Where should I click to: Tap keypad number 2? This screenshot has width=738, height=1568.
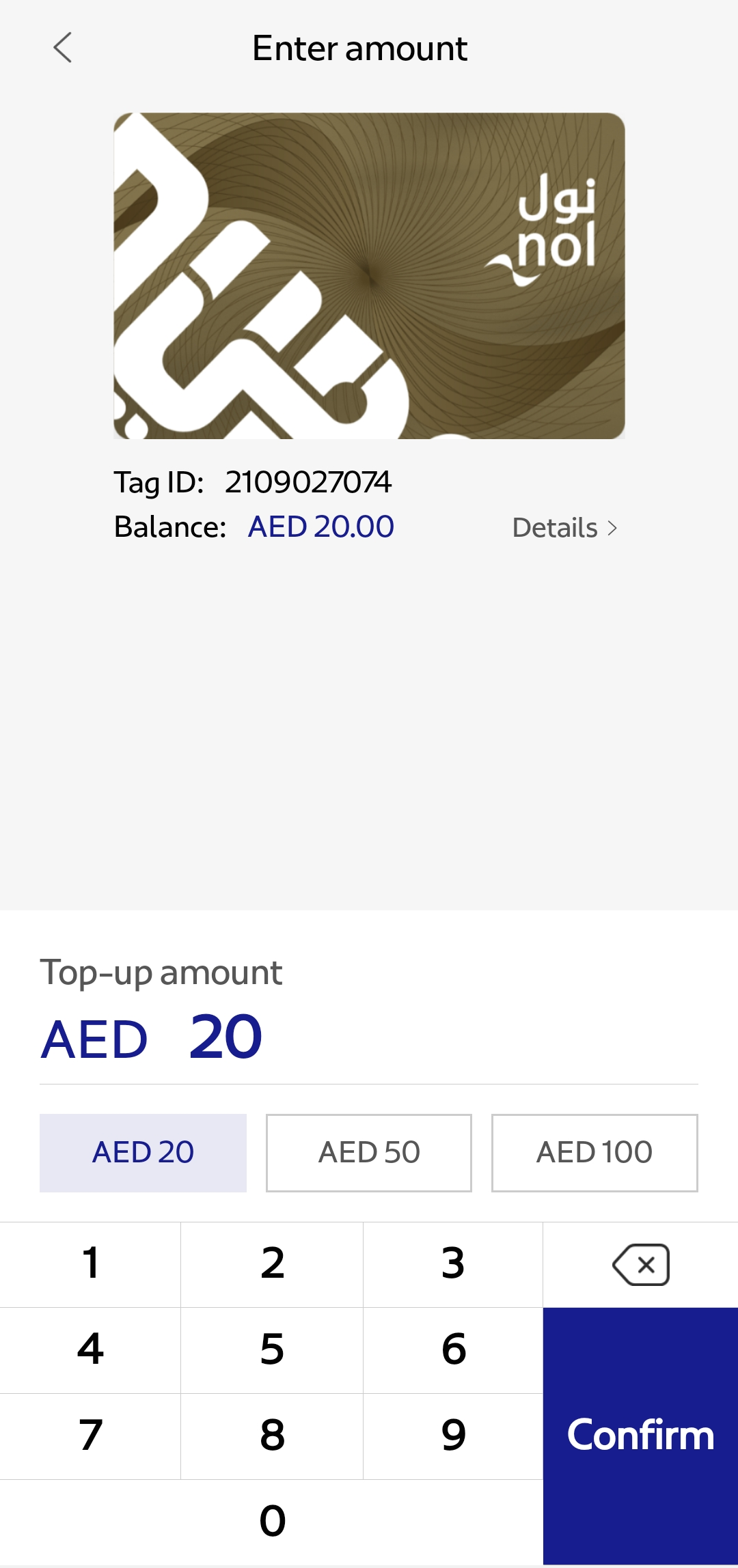272,1264
